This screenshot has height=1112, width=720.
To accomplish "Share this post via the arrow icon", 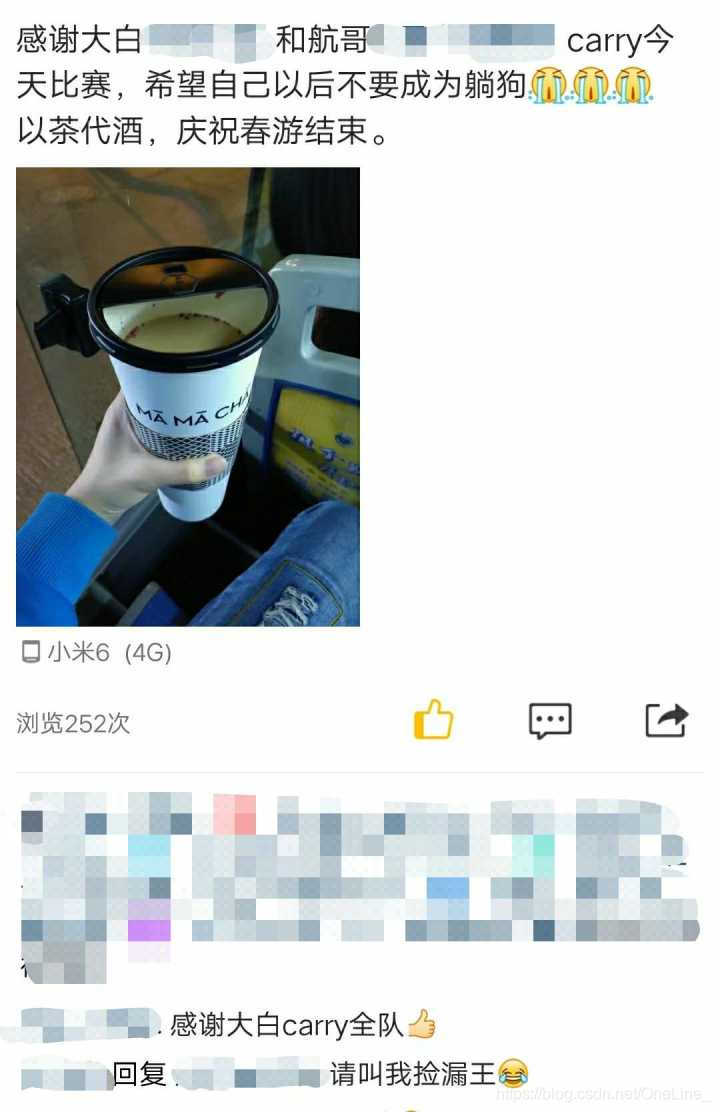I will [x=666, y=720].
